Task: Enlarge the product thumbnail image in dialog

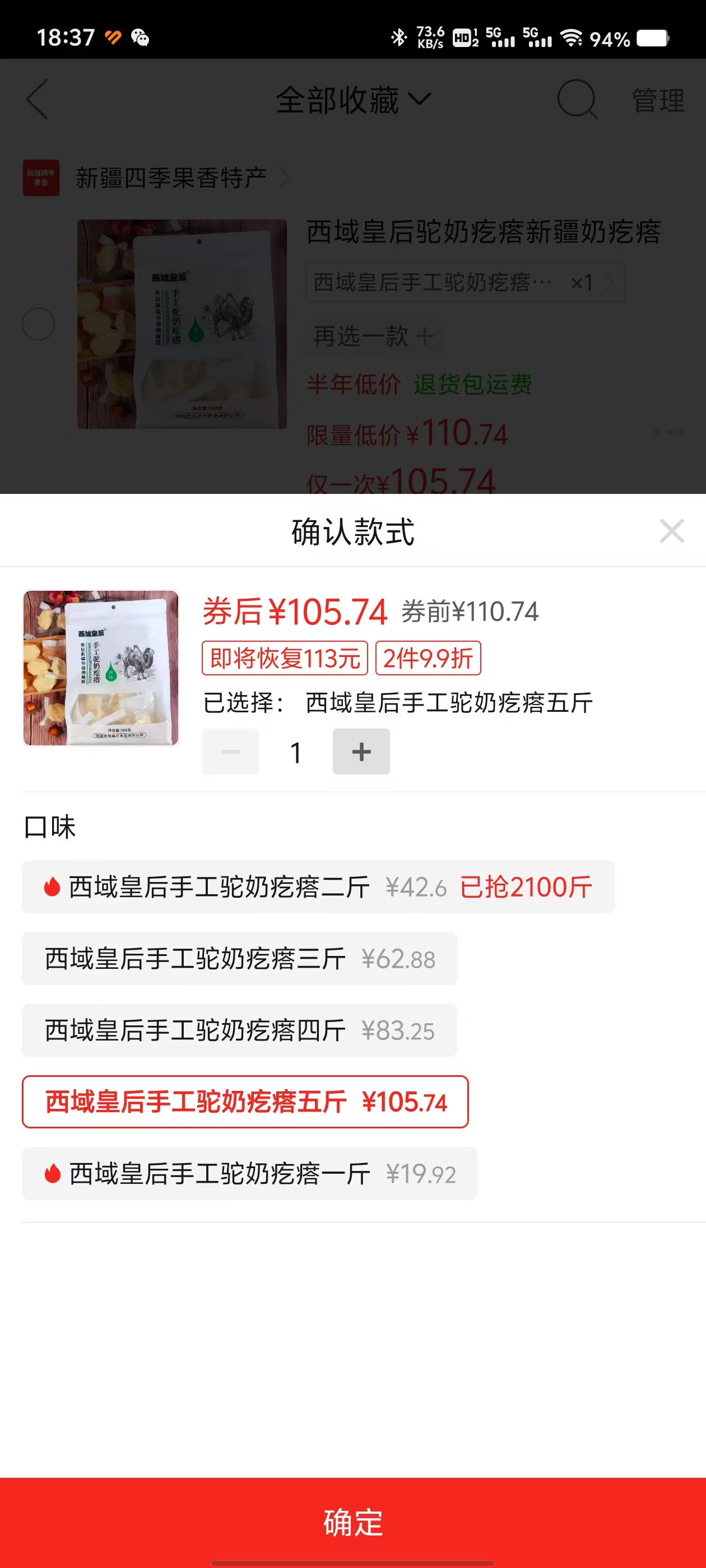Action: pyautogui.click(x=101, y=668)
